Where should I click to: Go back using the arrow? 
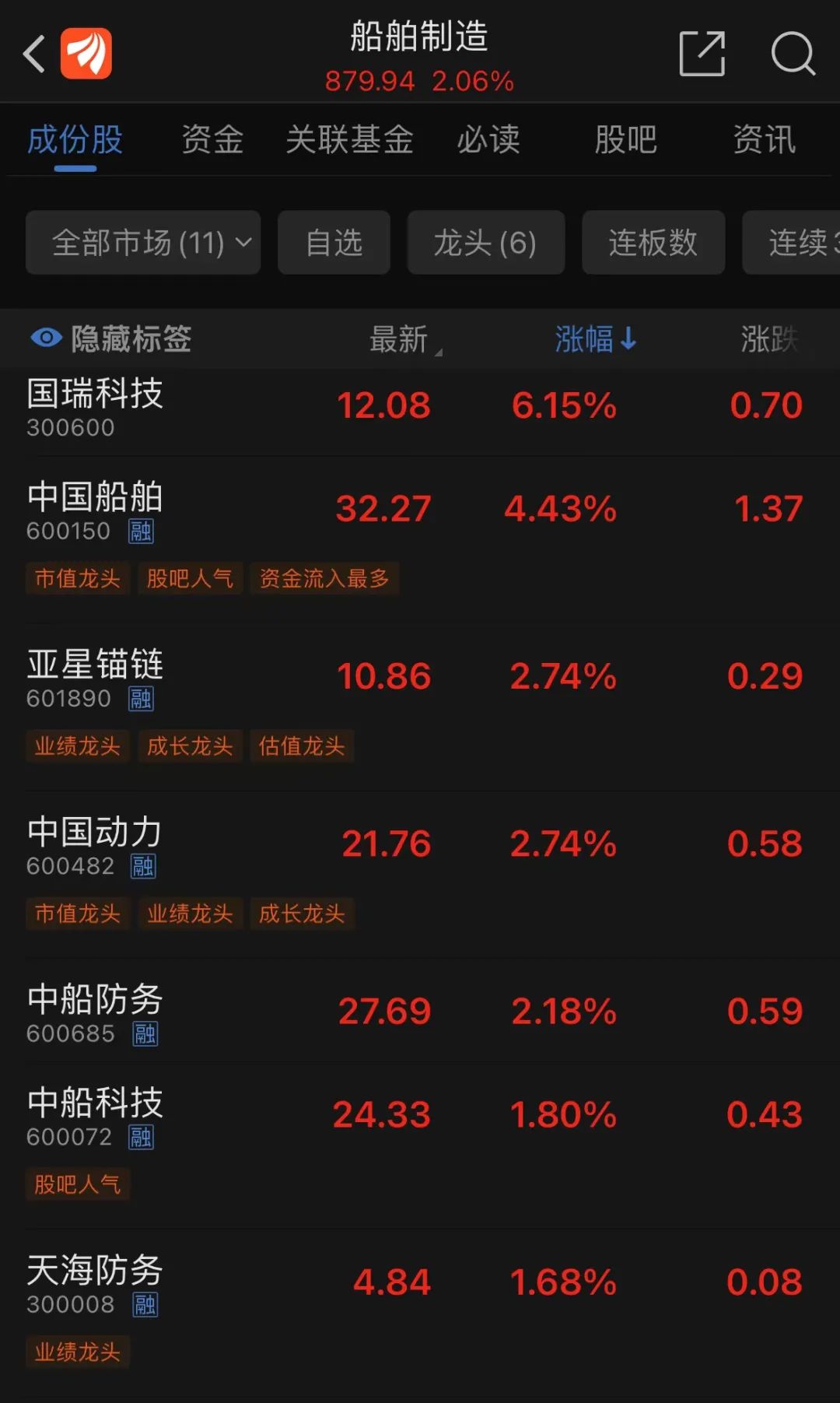pyautogui.click(x=34, y=54)
